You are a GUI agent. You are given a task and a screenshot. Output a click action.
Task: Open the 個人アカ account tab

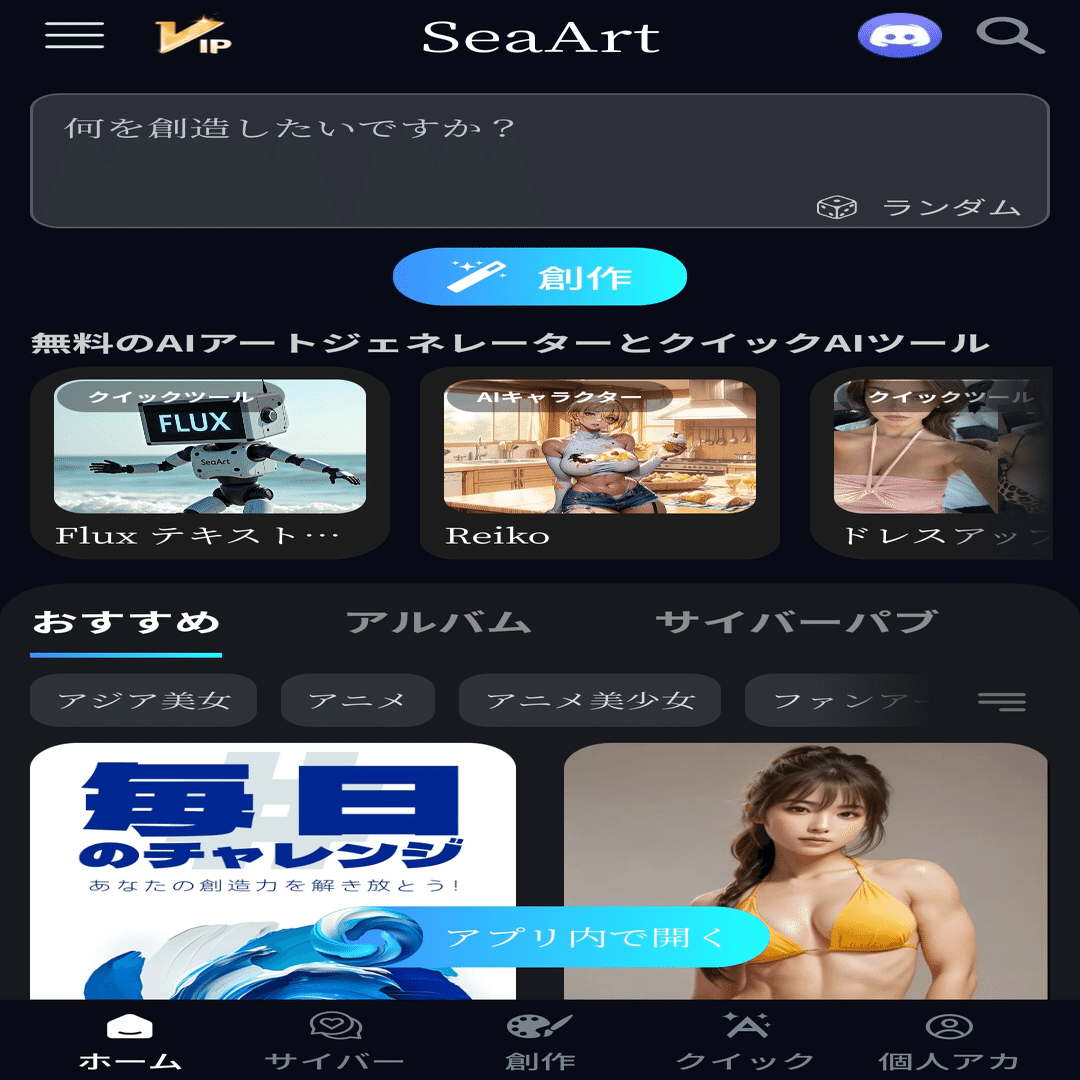949,1042
